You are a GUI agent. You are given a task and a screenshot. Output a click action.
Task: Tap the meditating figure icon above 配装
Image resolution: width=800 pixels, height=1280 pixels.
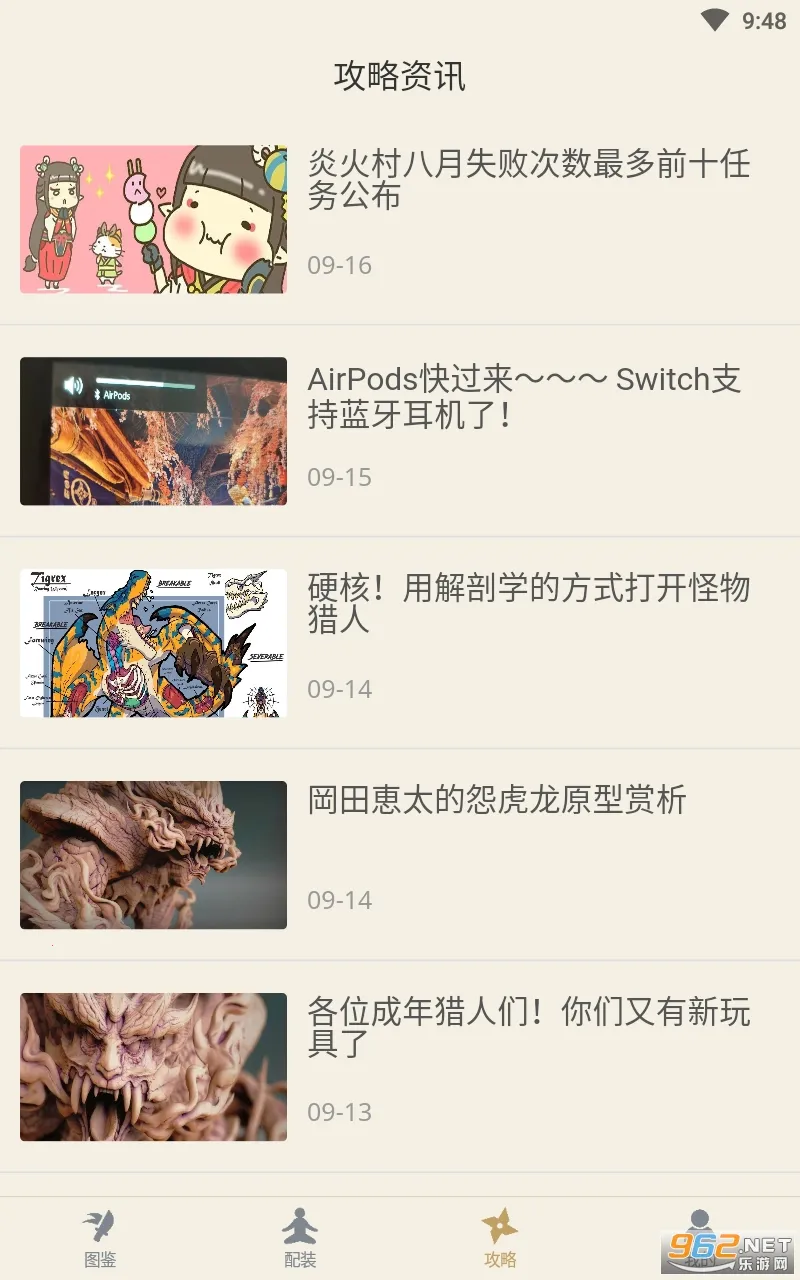pyautogui.click(x=299, y=1222)
